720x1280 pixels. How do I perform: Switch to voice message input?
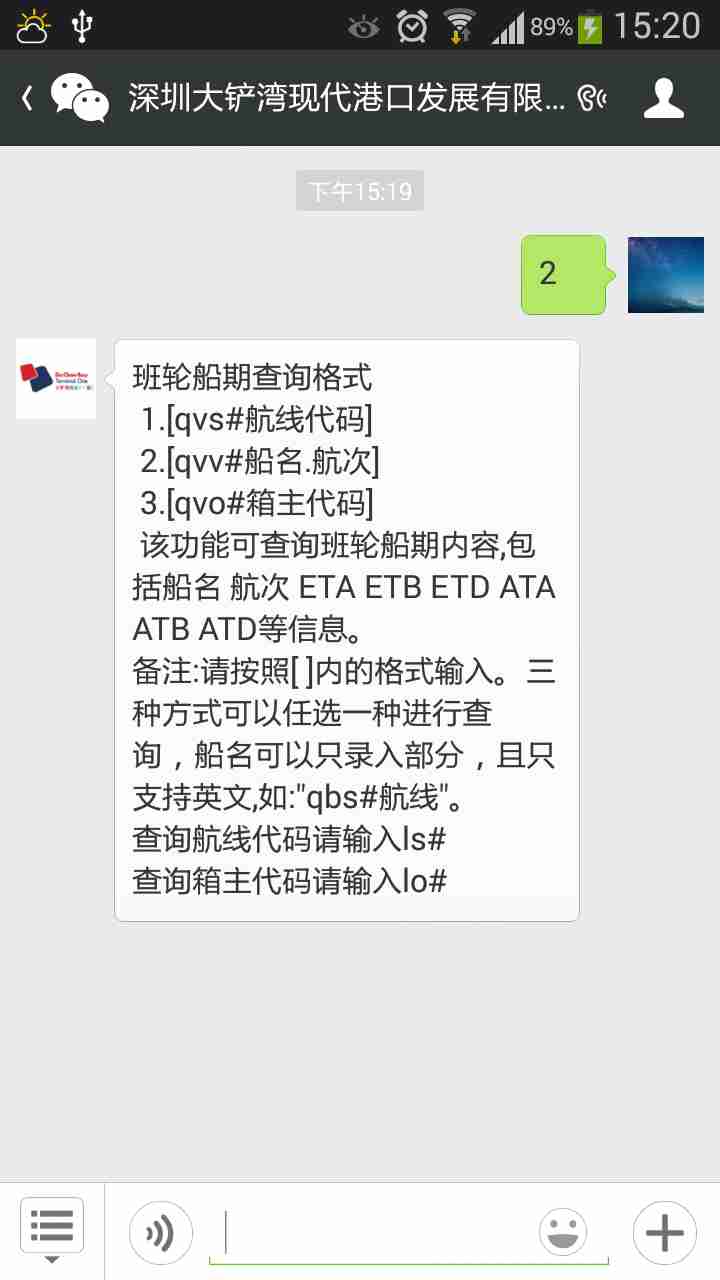tap(160, 1233)
